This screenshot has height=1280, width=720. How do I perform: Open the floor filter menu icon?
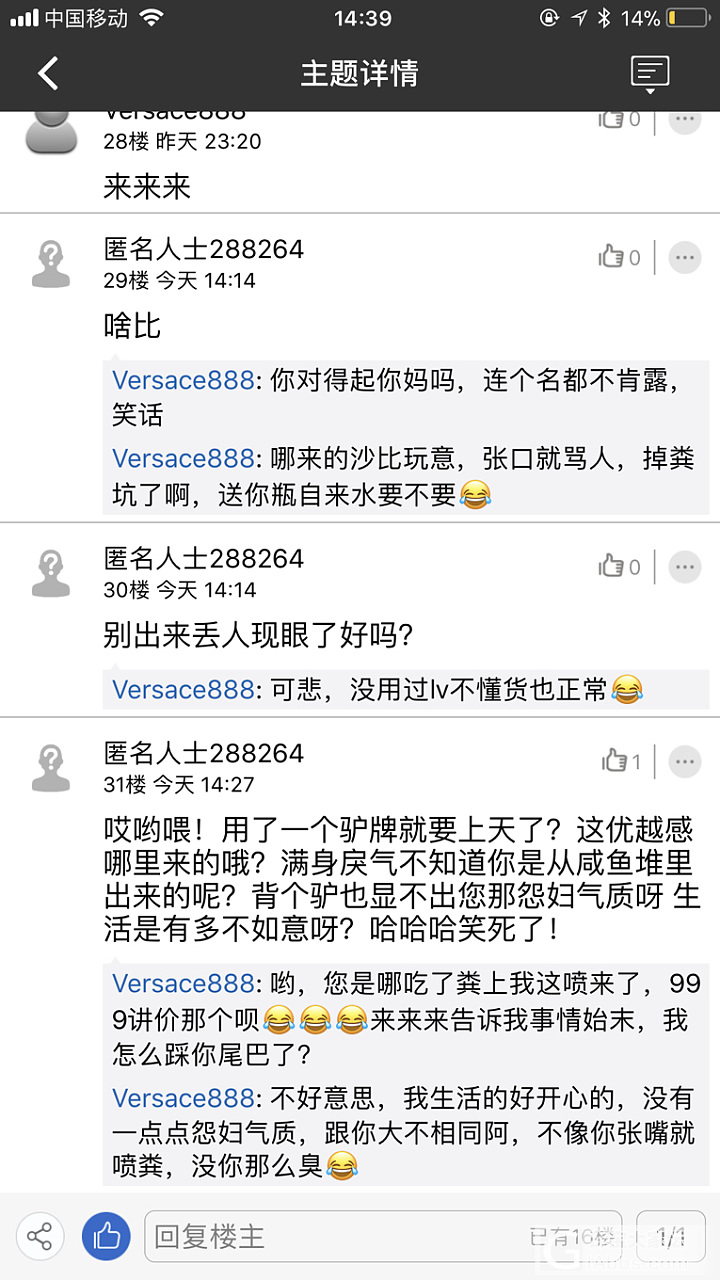point(649,73)
